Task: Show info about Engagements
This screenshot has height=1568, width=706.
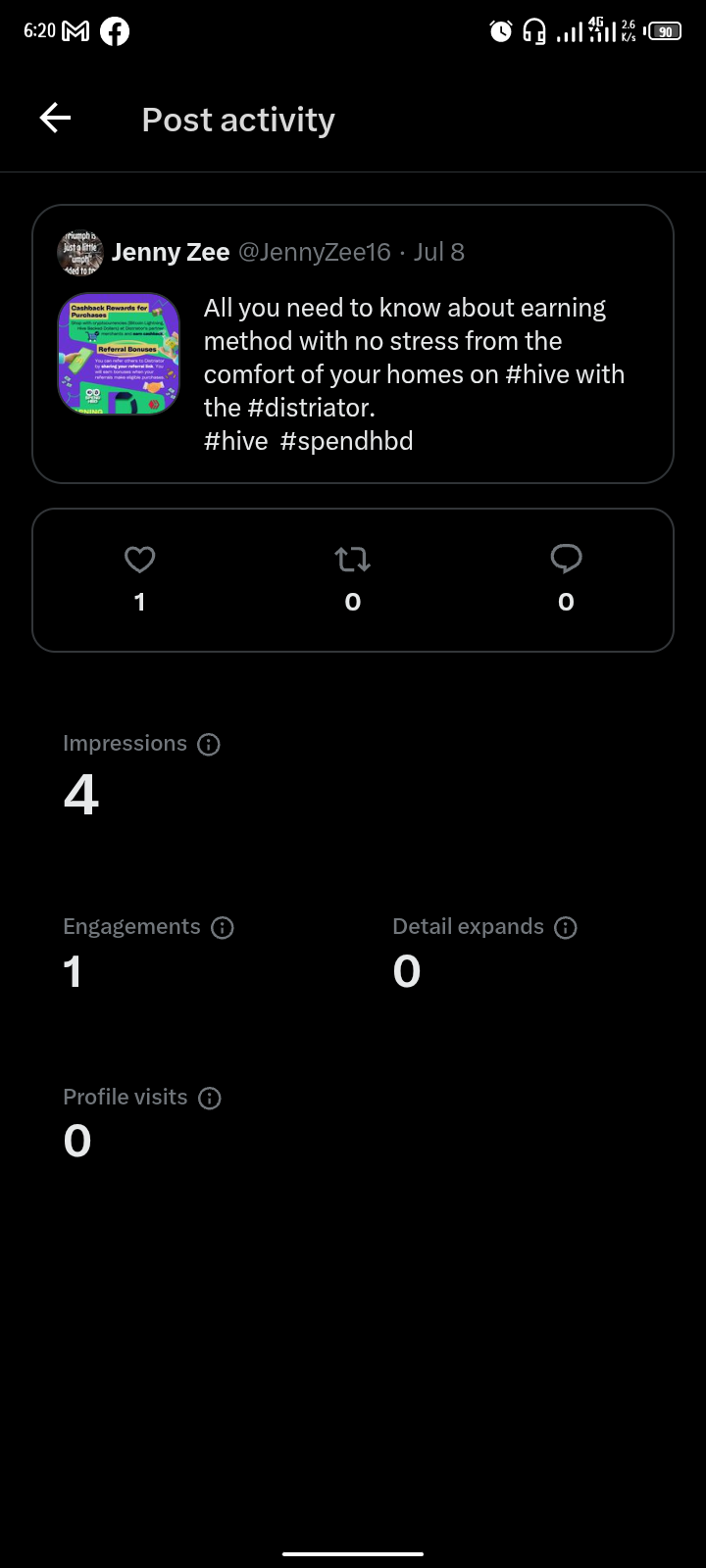Action: [223, 928]
